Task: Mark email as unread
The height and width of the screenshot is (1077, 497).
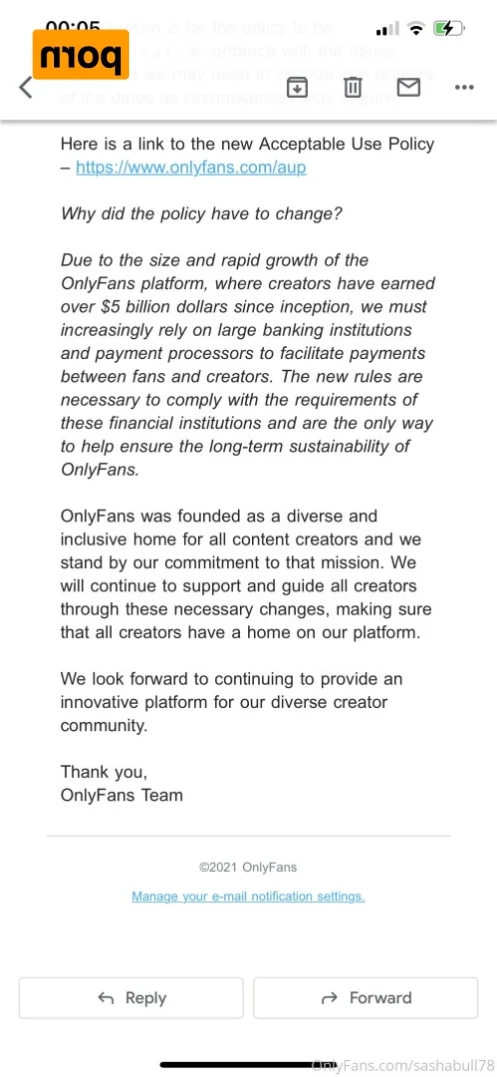Action: point(408,87)
